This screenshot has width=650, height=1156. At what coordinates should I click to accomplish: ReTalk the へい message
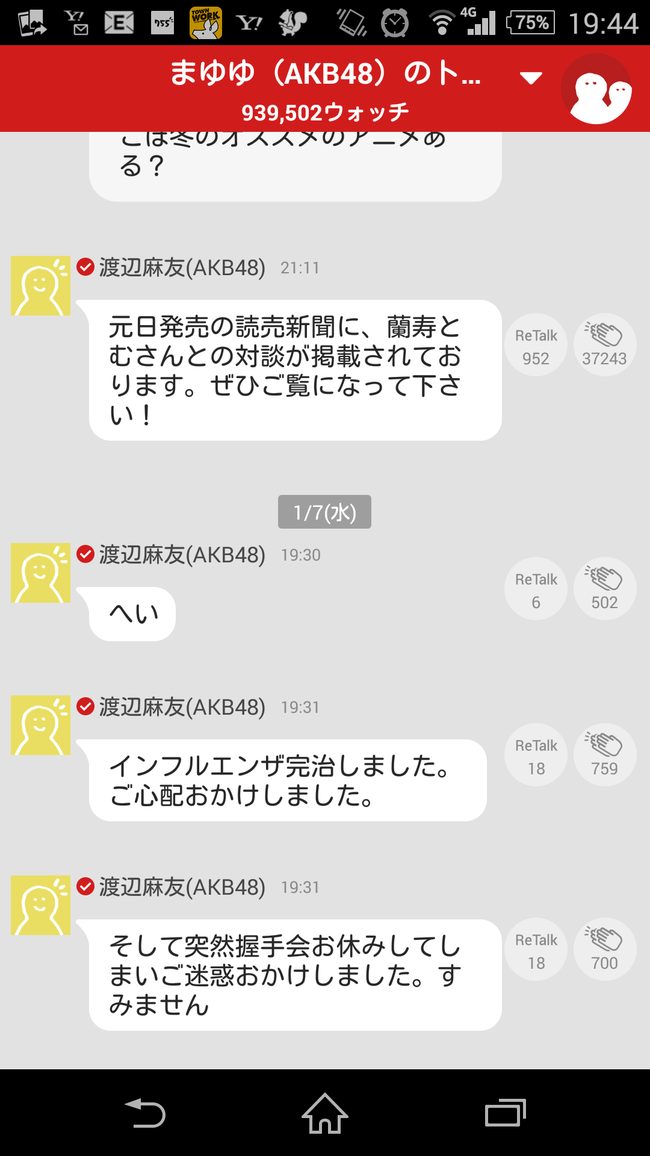[536, 589]
